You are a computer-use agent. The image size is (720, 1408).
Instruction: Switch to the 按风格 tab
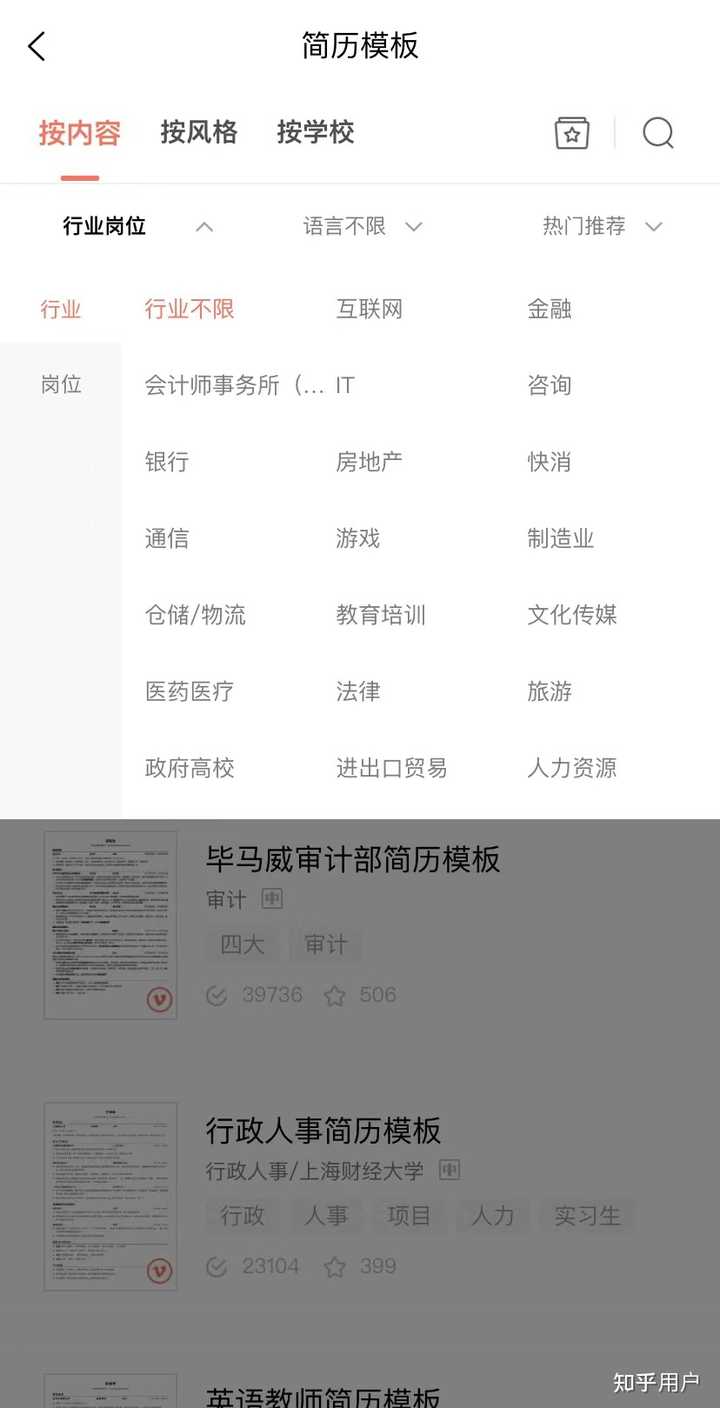tap(199, 132)
